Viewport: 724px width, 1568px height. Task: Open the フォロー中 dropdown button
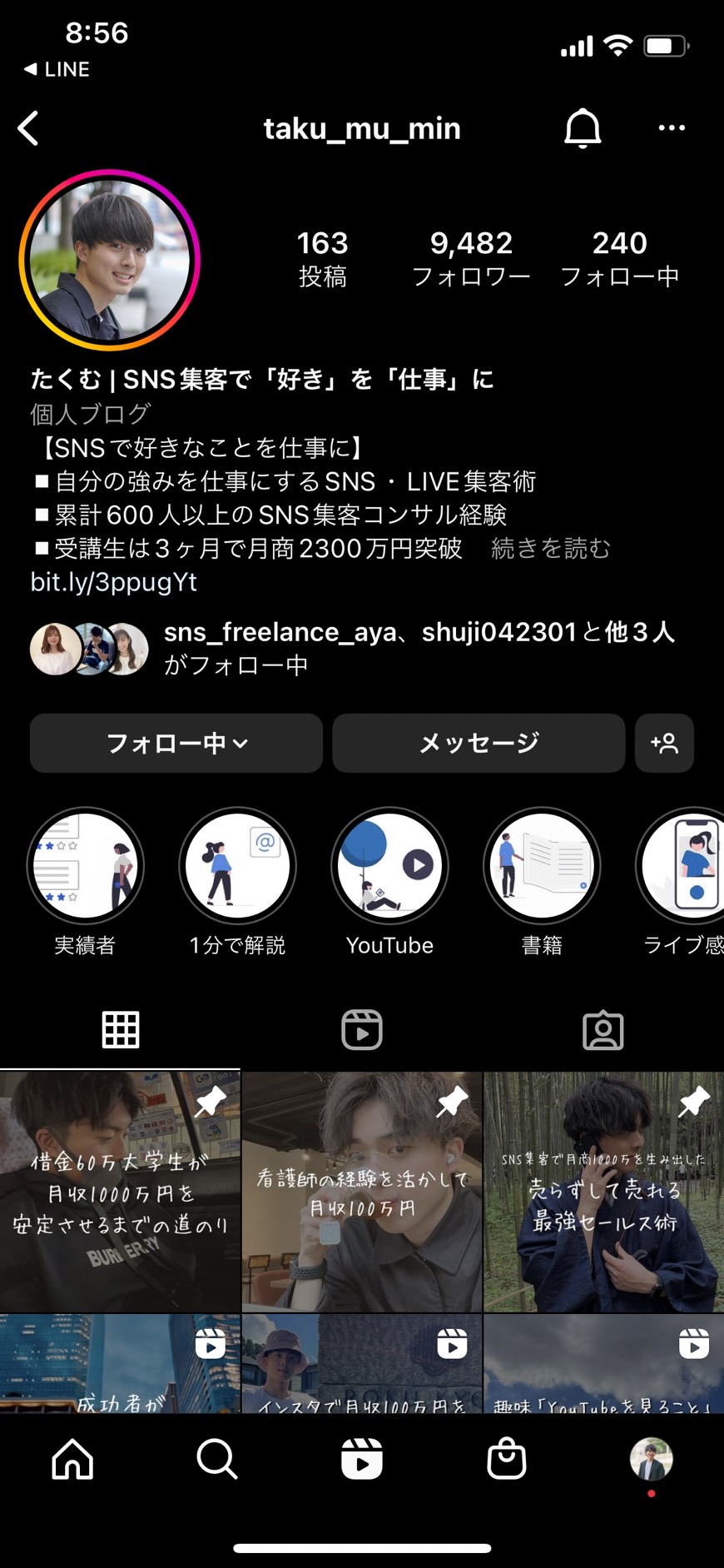coord(176,743)
